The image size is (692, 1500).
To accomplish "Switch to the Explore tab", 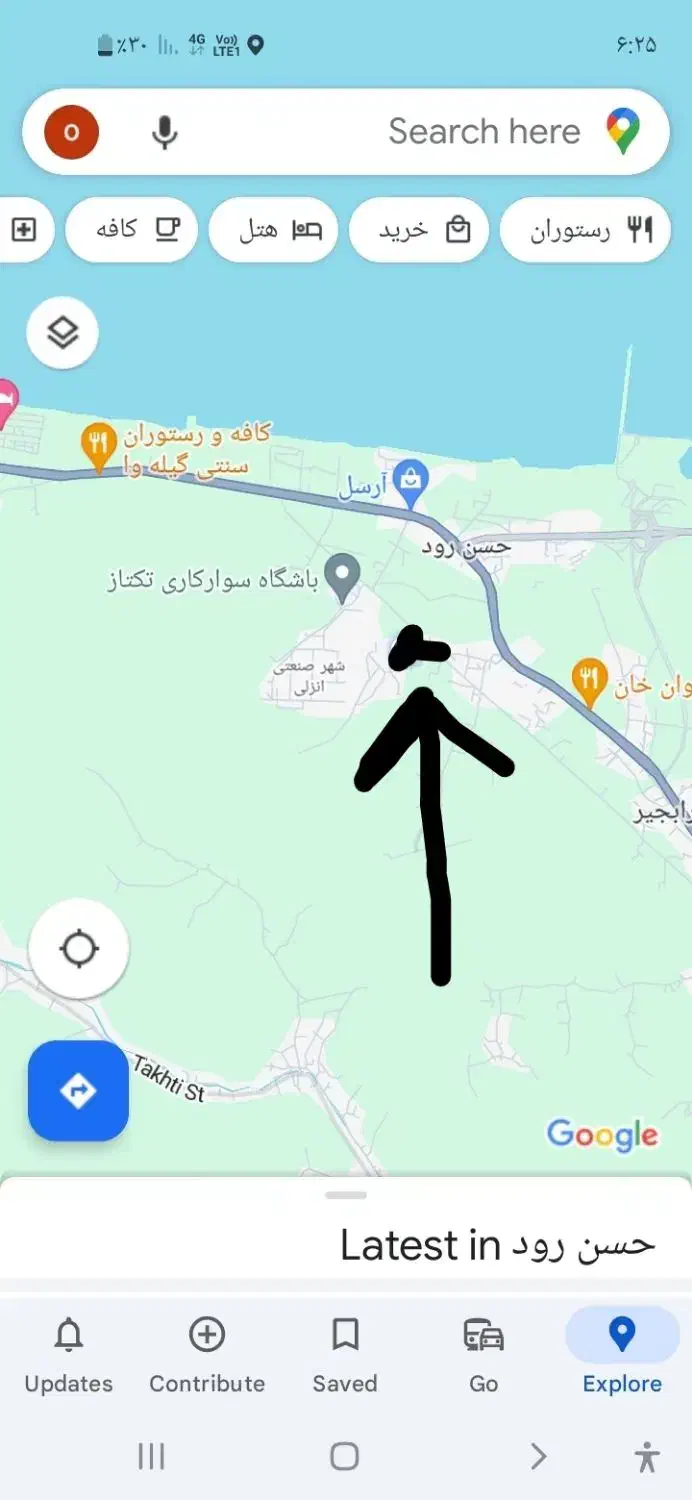I will coord(622,1355).
